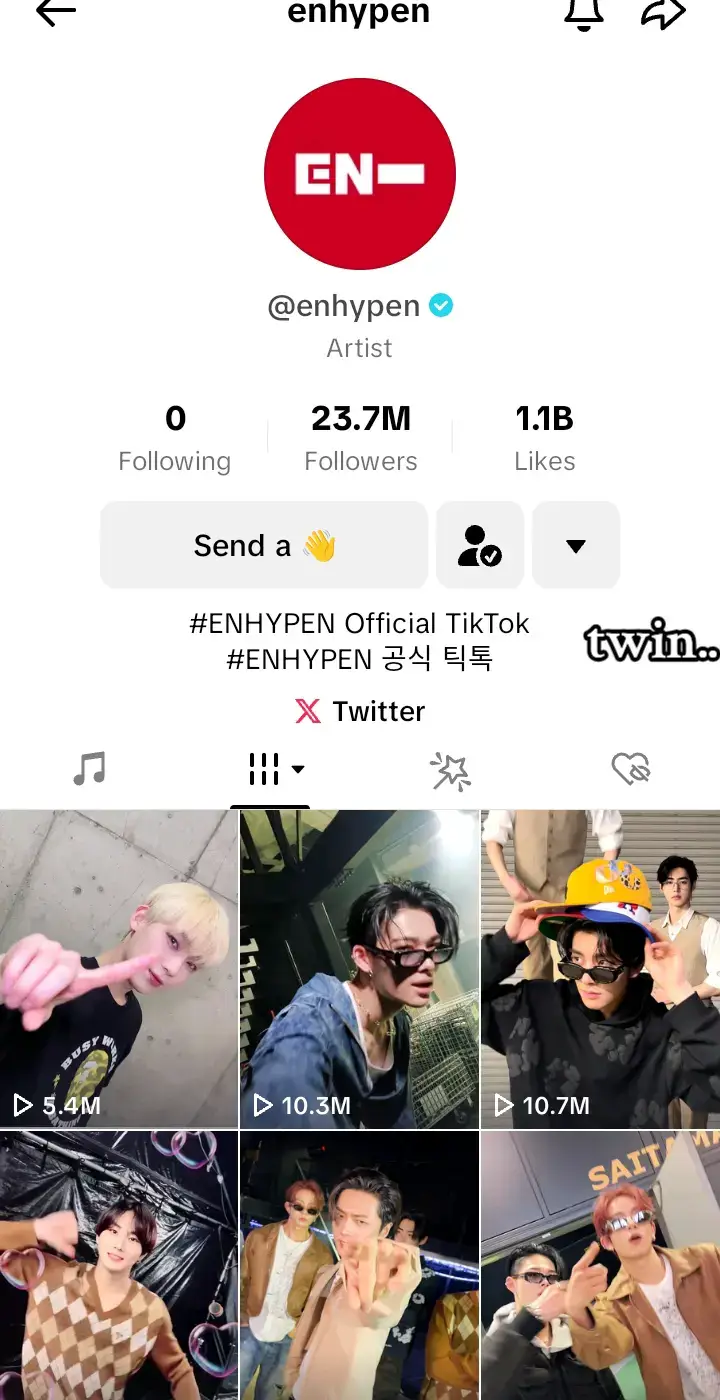Play the video with 5.4M views
Viewport: 720px width, 1400px height.
coord(119,969)
